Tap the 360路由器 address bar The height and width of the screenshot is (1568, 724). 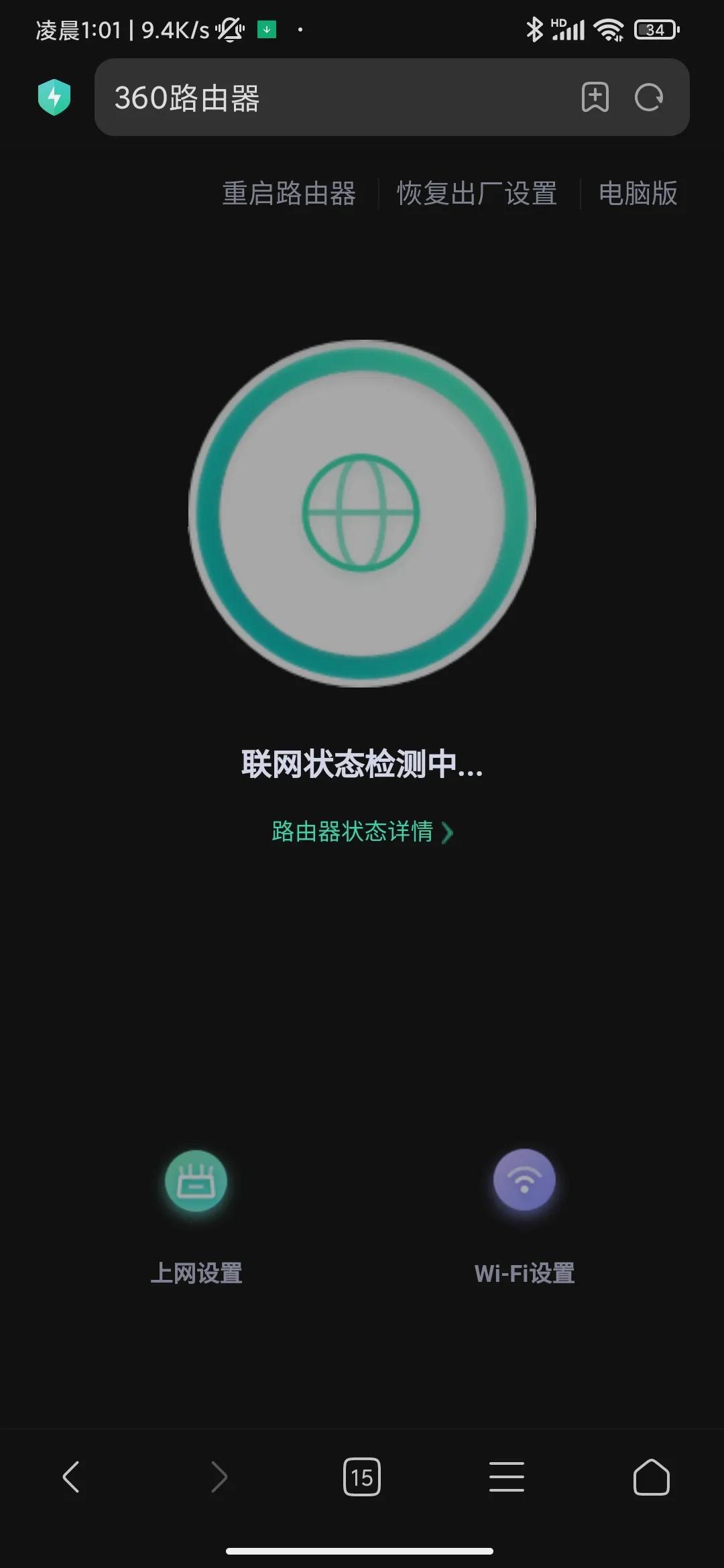click(335, 98)
